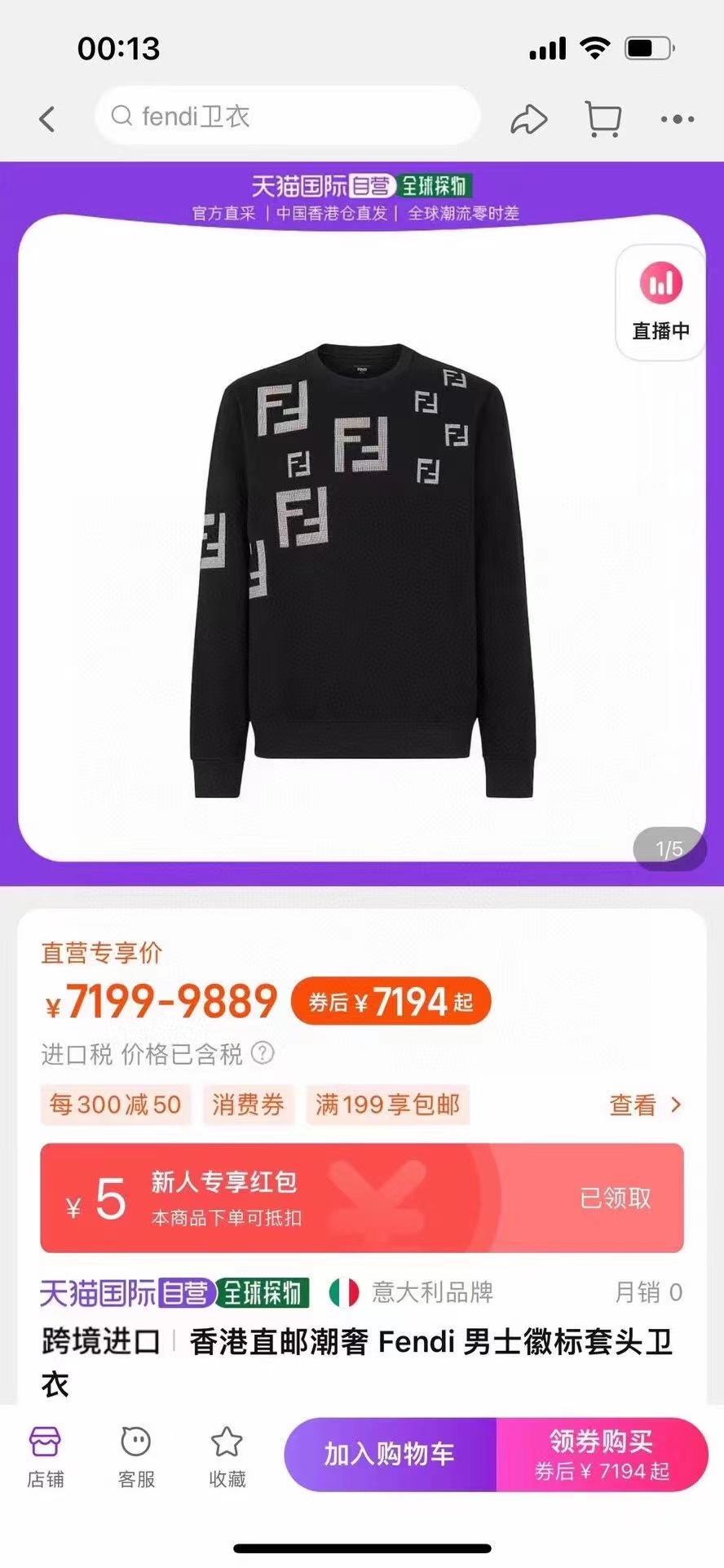Add to cart with 加入购物车
Image resolution: width=724 pixels, height=1568 pixels.
[x=390, y=1455]
